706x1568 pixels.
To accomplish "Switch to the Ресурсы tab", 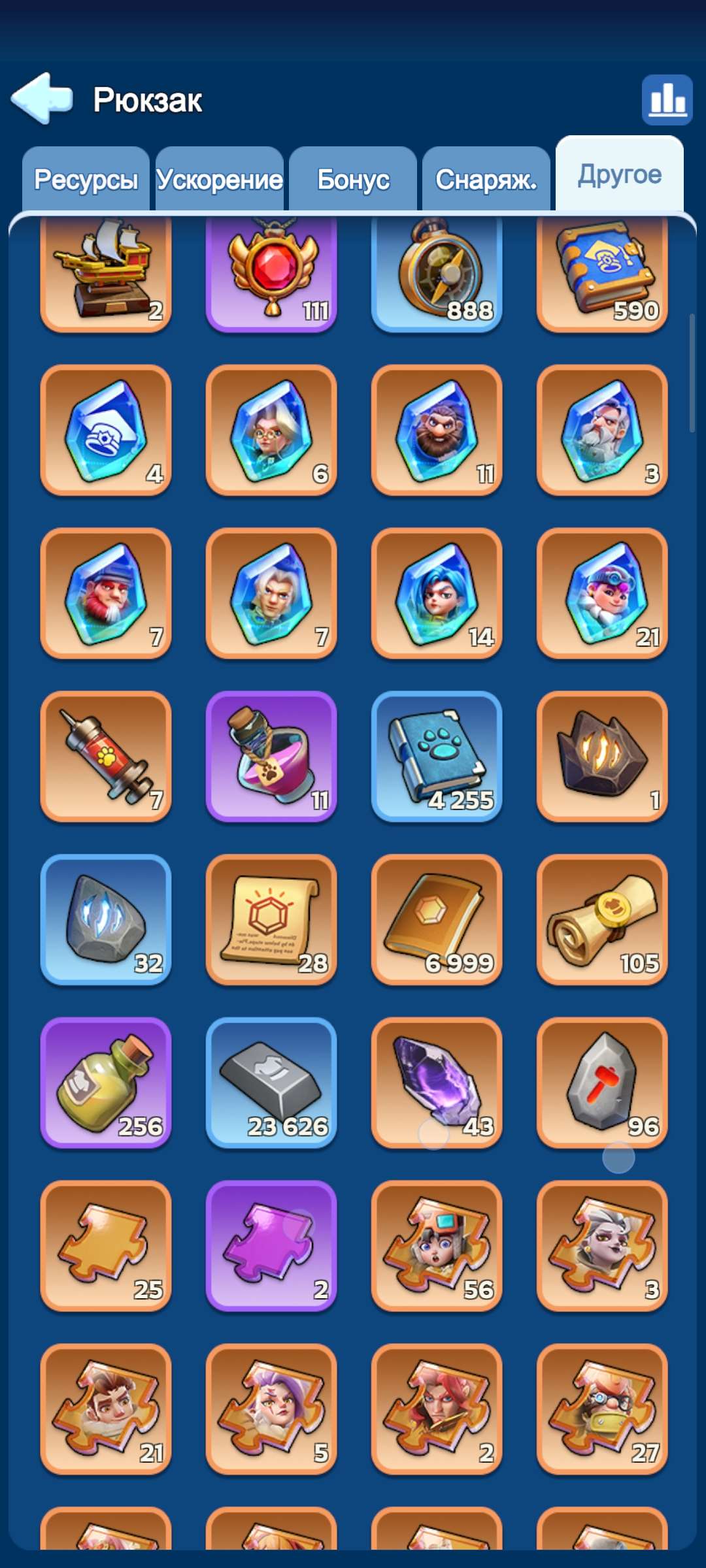I will point(86,179).
